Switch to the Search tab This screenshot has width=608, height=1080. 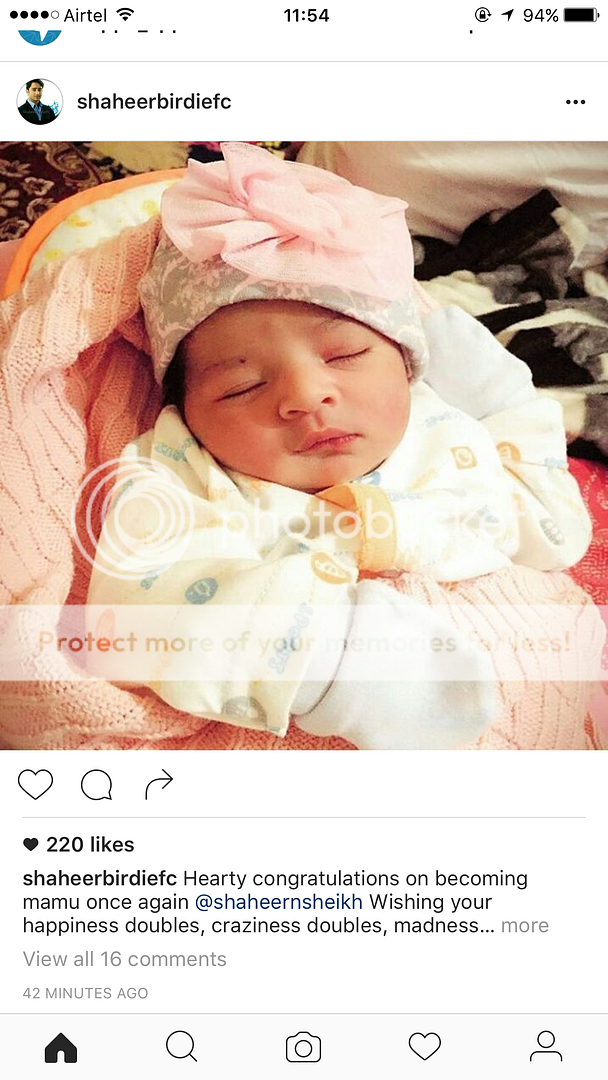click(x=182, y=1047)
